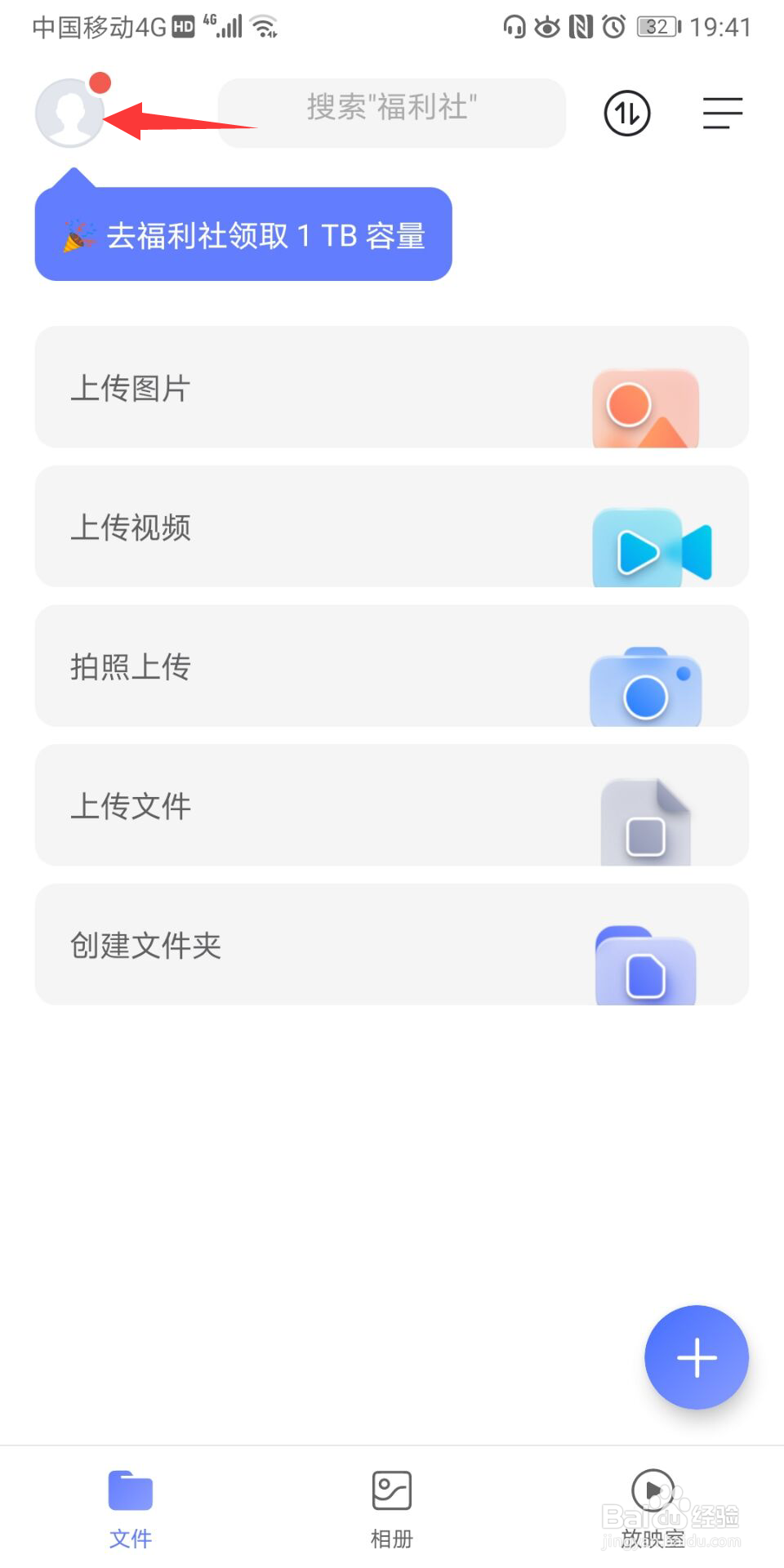Select 上传图片 to upload pictures
The image size is (784, 1568).
(x=391, y=387)
